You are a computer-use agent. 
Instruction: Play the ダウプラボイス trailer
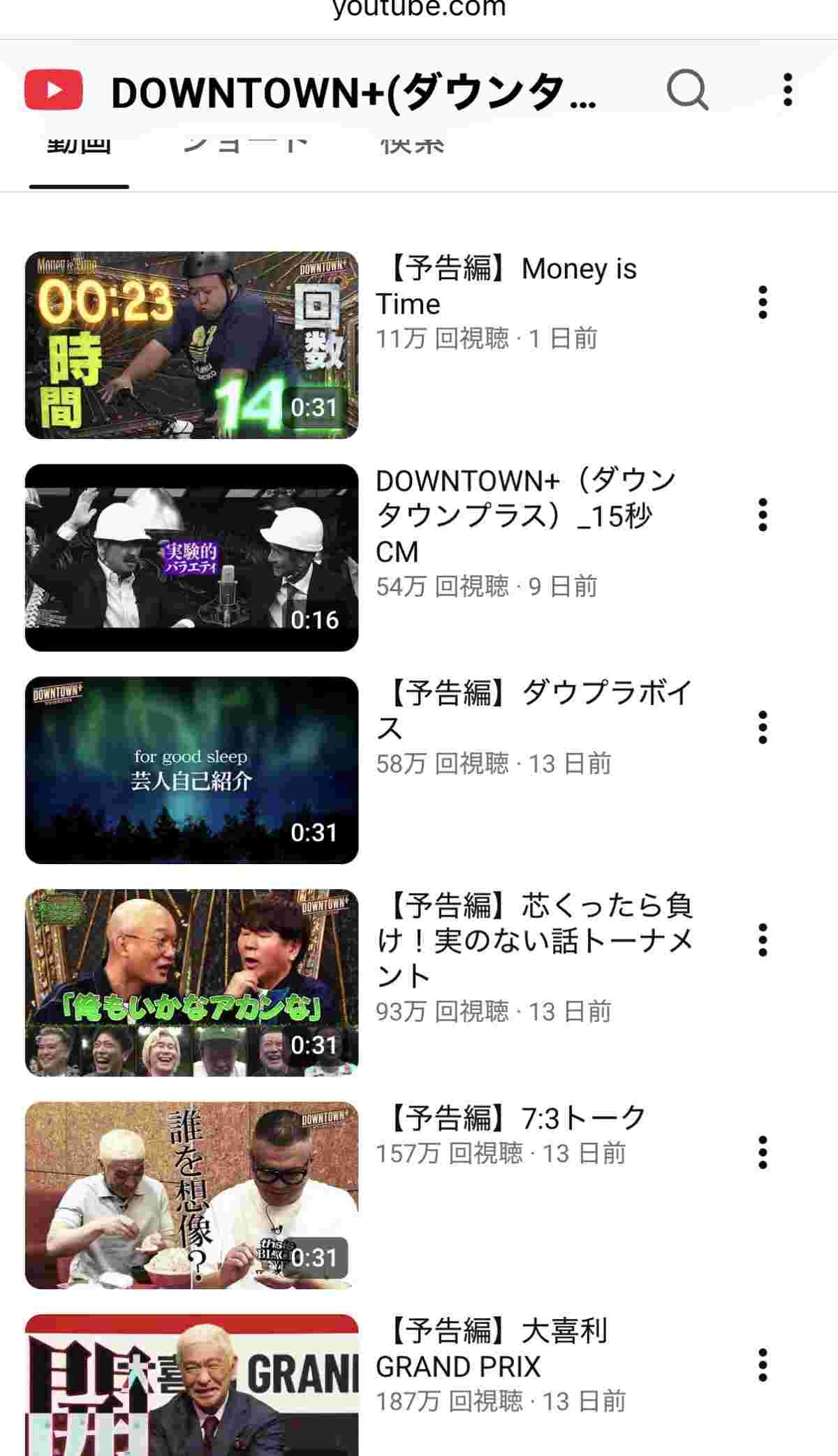(191, 770)
